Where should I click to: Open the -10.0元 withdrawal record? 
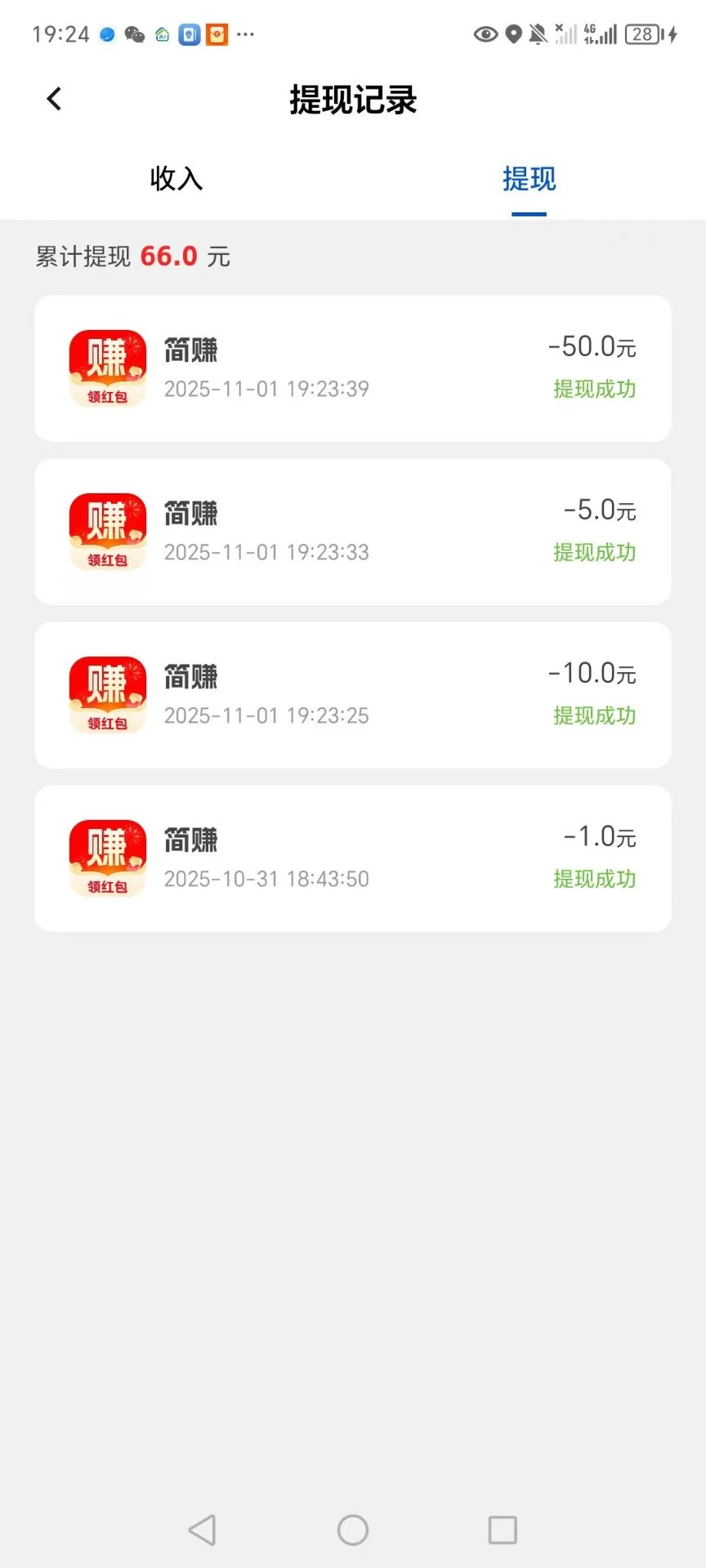(x=353, y=695)
